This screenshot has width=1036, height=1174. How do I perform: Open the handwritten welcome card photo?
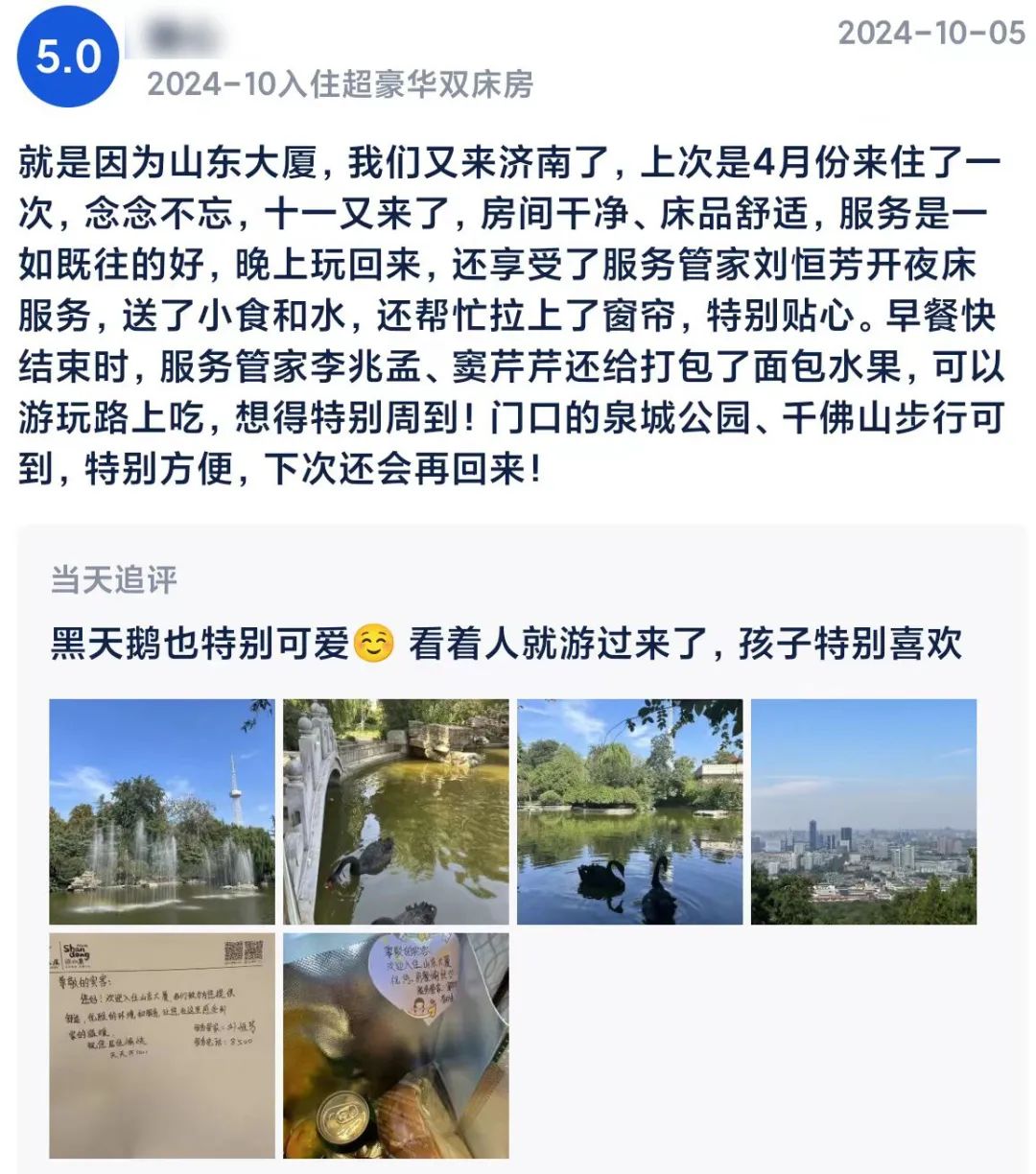(161, 1045)
